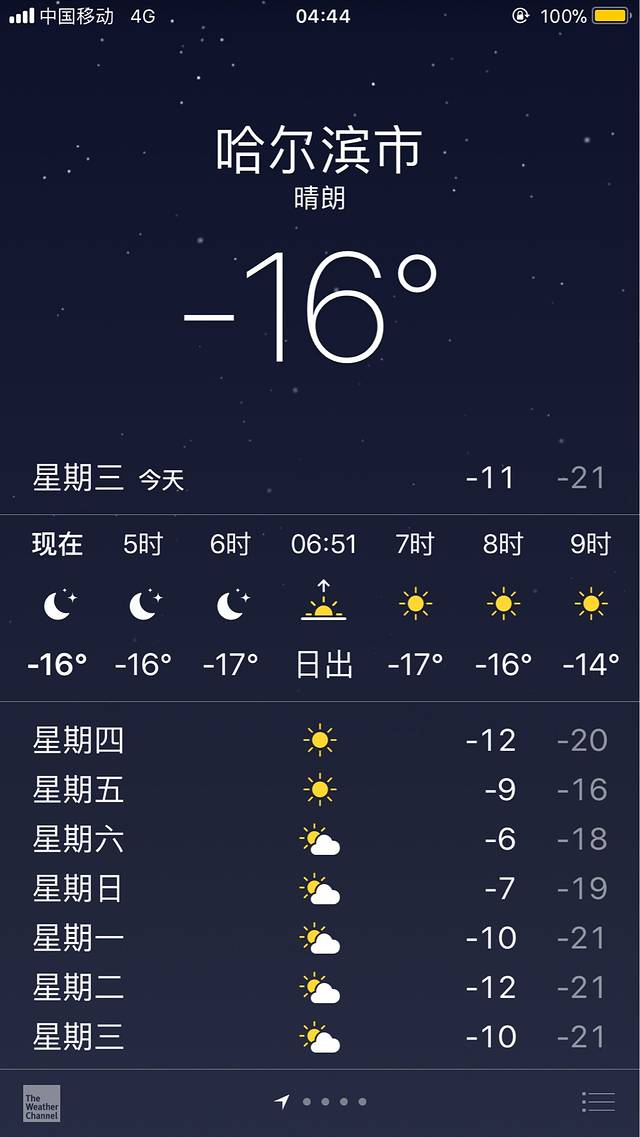The height and width of the screenshot is (1137, 640).
Task: Tap the page indicator dots
Action: [324, 1102]
